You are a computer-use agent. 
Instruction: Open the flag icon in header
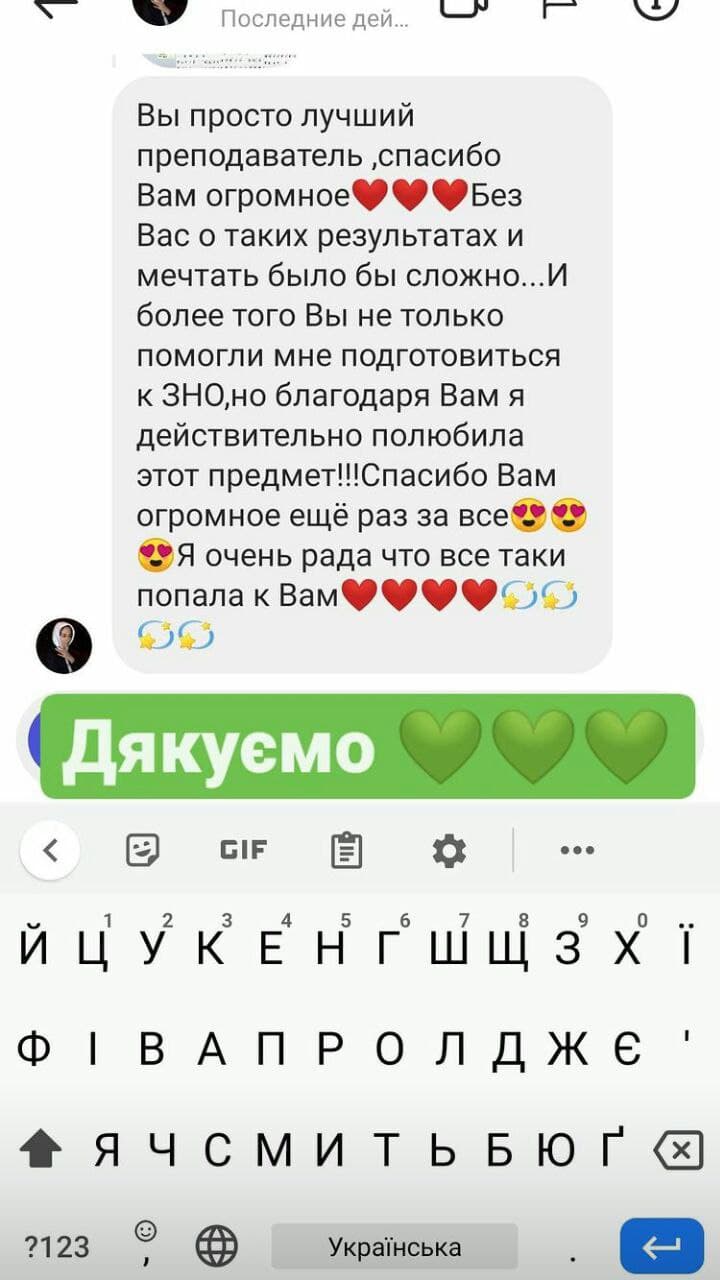[559, 6]
